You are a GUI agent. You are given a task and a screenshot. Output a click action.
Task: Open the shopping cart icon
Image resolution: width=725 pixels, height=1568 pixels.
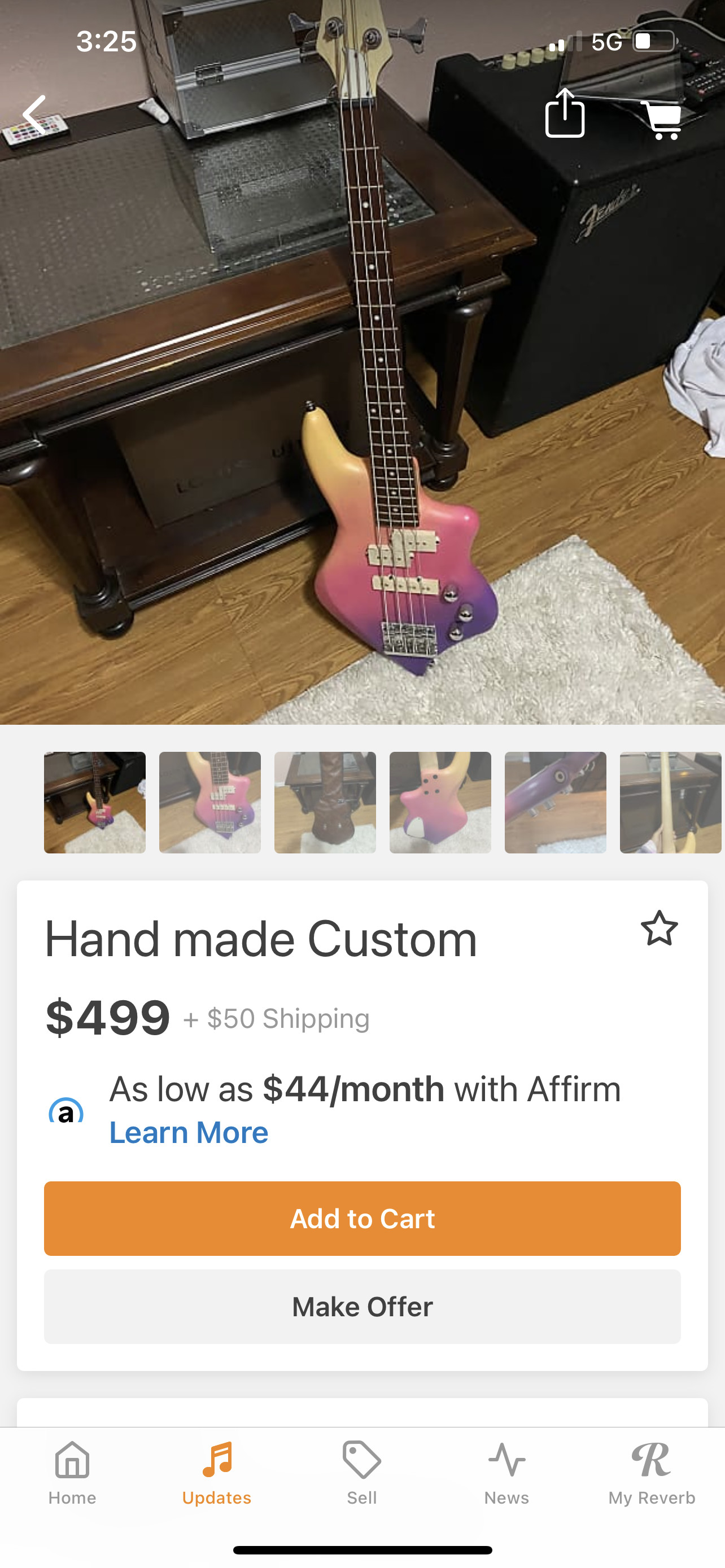tap(661, 119)
